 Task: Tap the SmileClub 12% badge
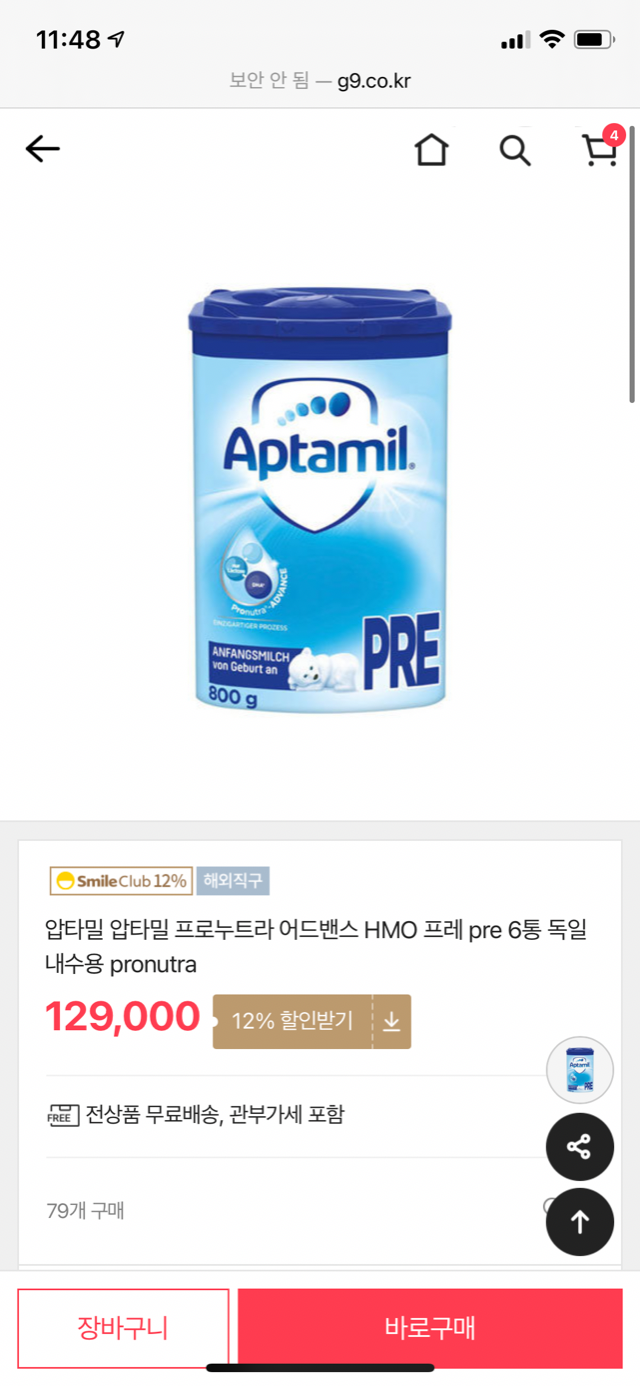click(x=120, y=881)
